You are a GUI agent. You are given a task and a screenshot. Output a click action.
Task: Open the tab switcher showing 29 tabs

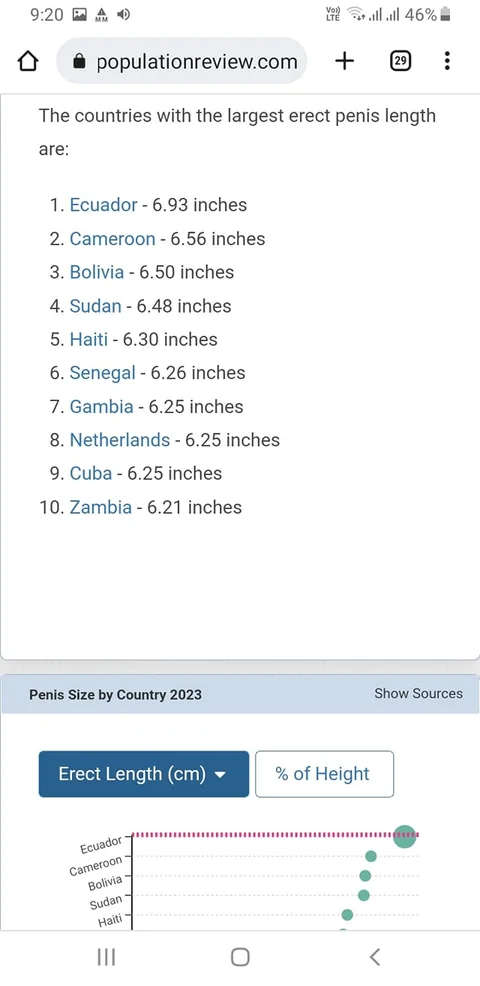401,61
